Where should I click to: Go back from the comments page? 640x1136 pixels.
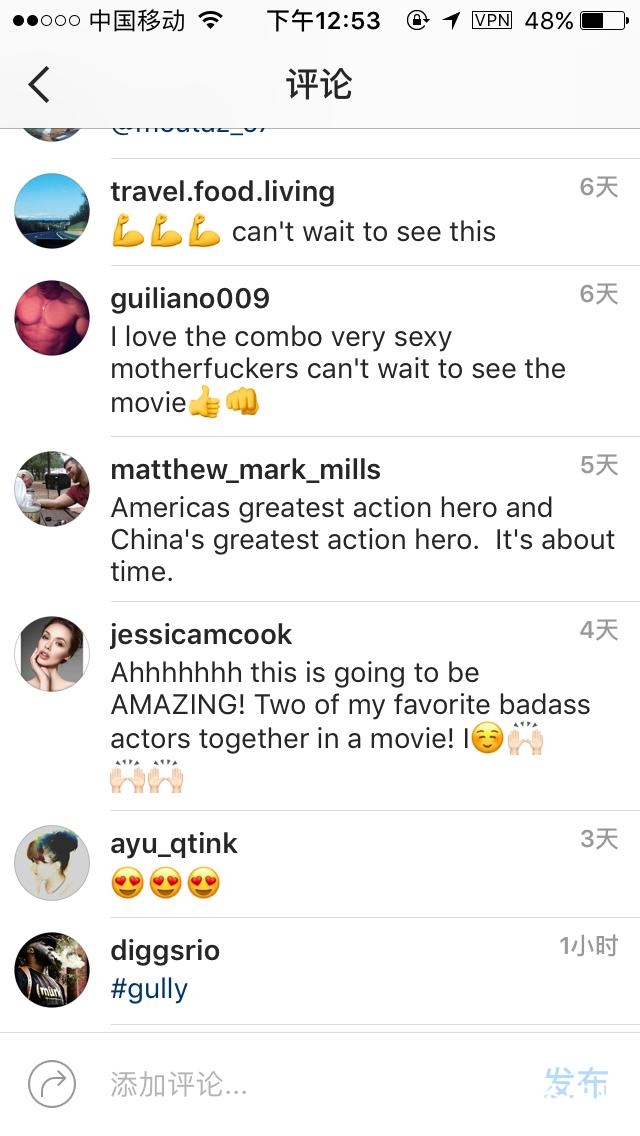point(39,85)
